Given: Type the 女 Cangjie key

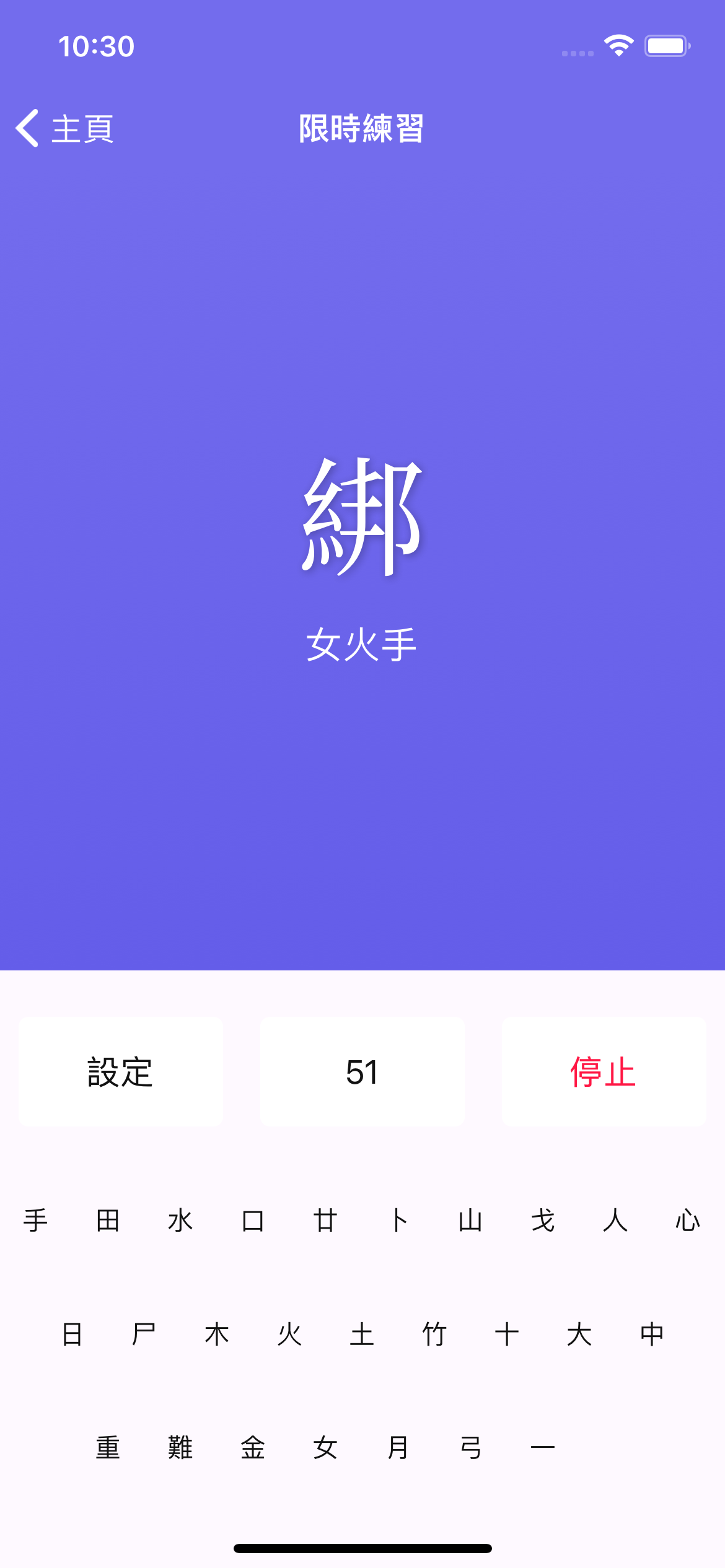Looking at the screenshot, I should 325,1448.
